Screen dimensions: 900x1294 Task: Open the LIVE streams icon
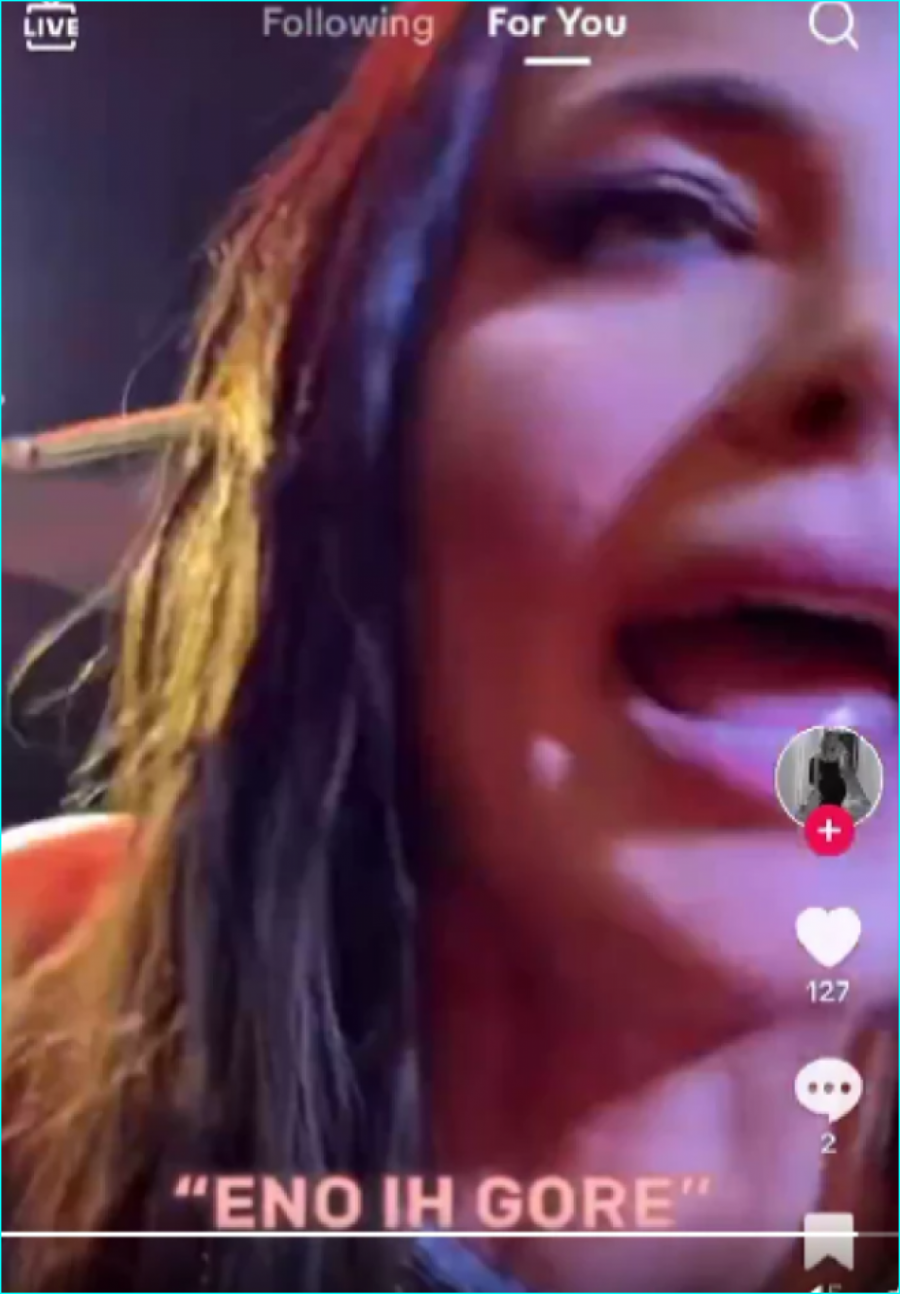(x=50, y=26)
